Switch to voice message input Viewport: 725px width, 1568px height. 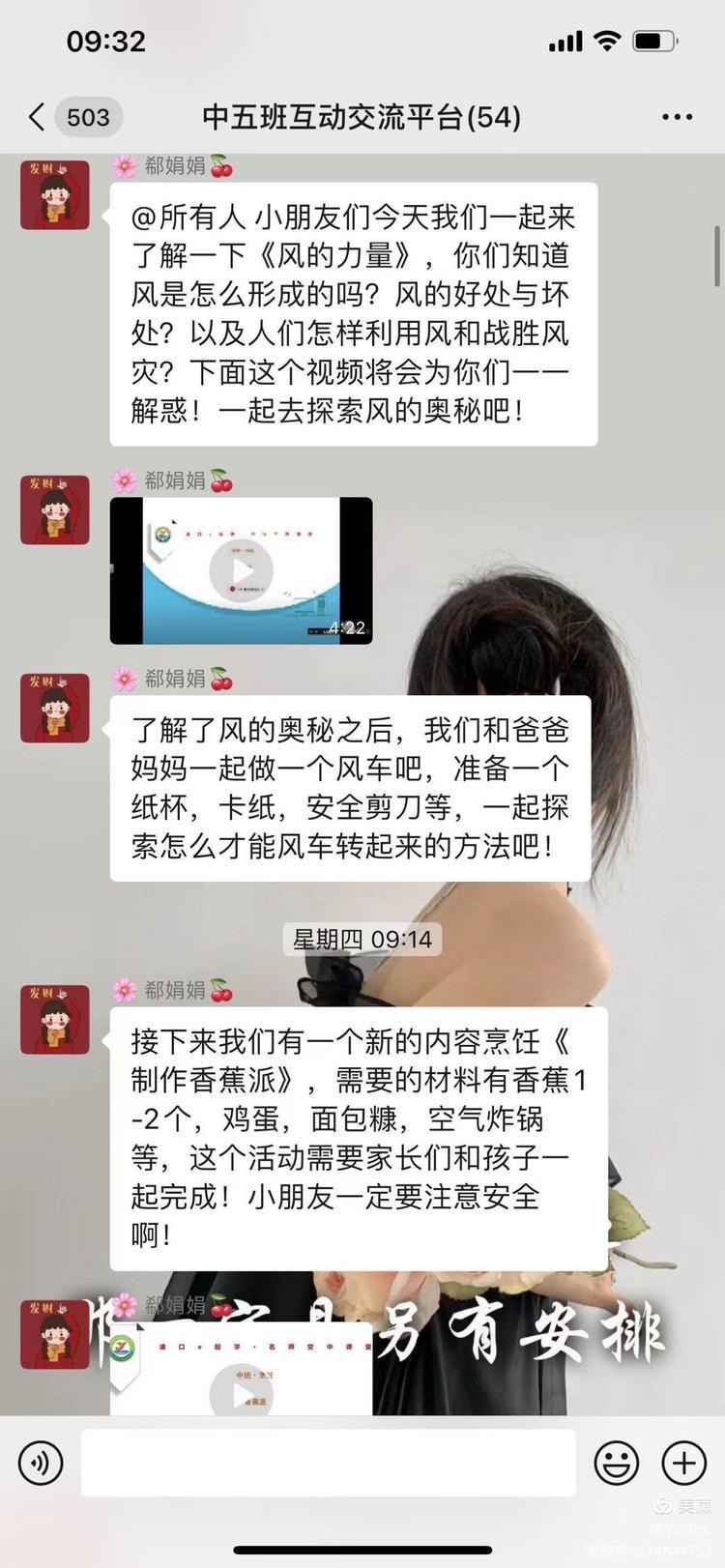pos(41,1463)
